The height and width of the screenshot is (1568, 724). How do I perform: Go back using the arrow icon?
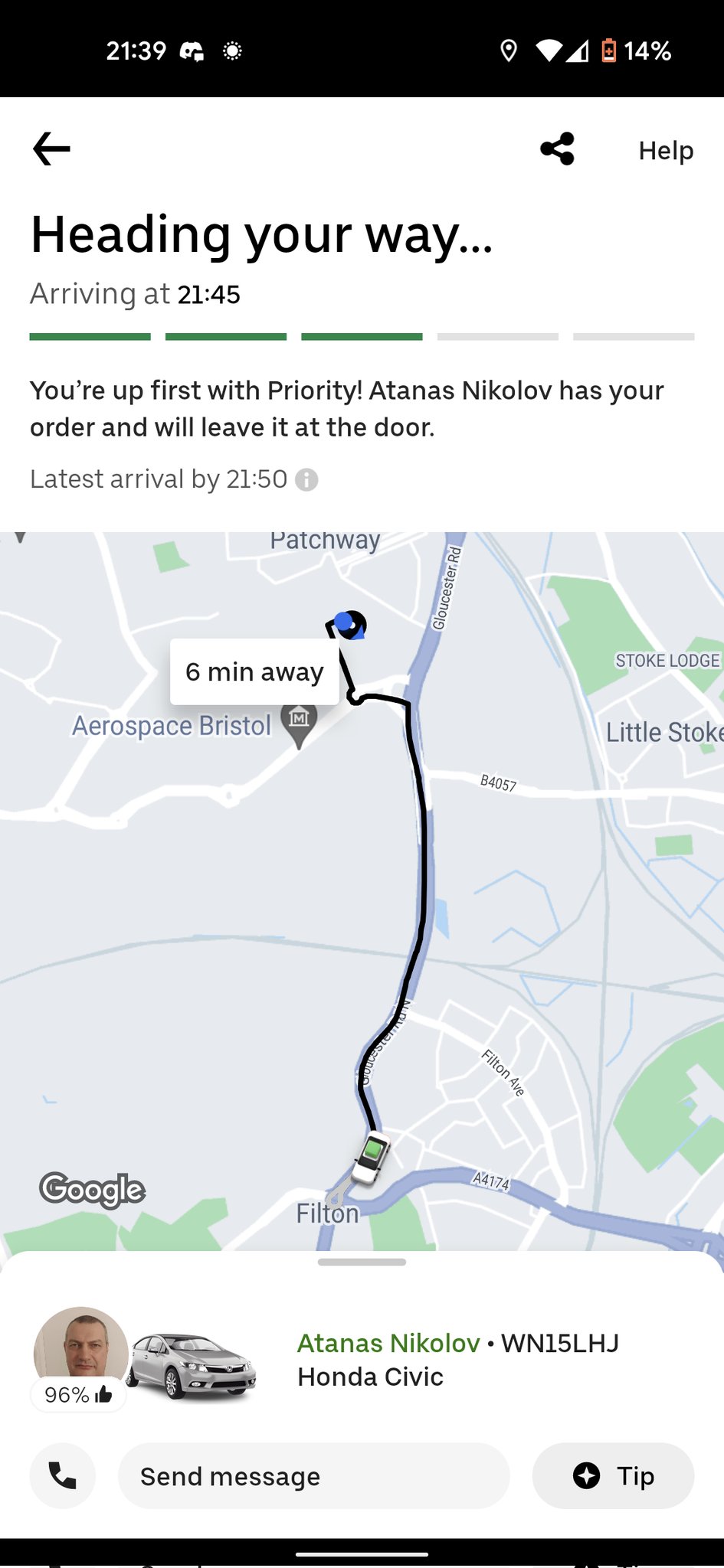(52, 149)
